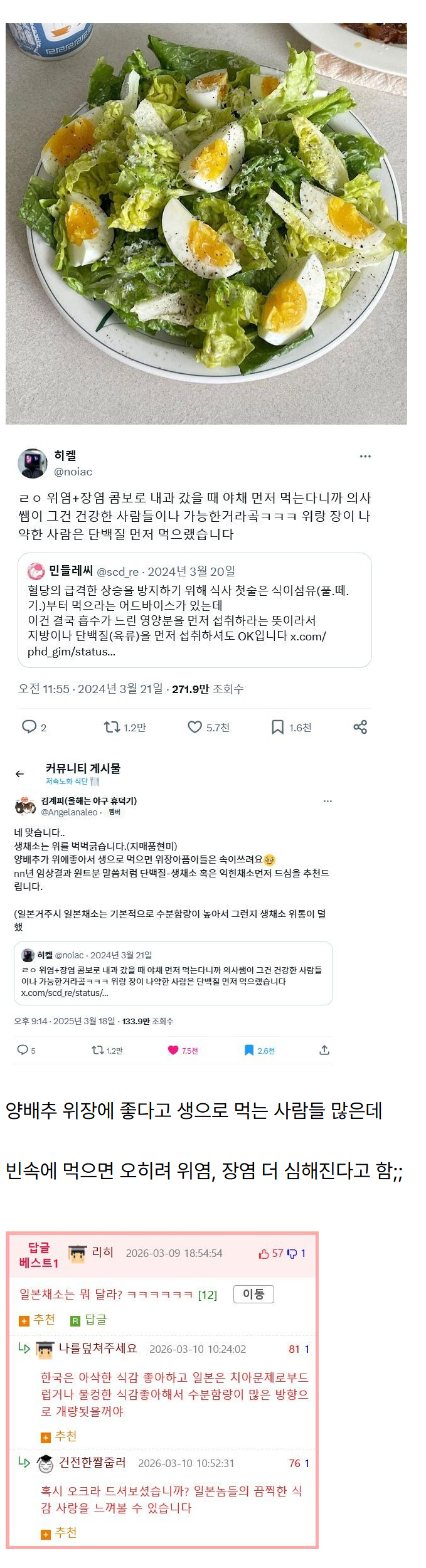Downvote 리히's comment with thumbs-down icon
This screenshot has height=1568, width=426.
(x=292, y=1253)
